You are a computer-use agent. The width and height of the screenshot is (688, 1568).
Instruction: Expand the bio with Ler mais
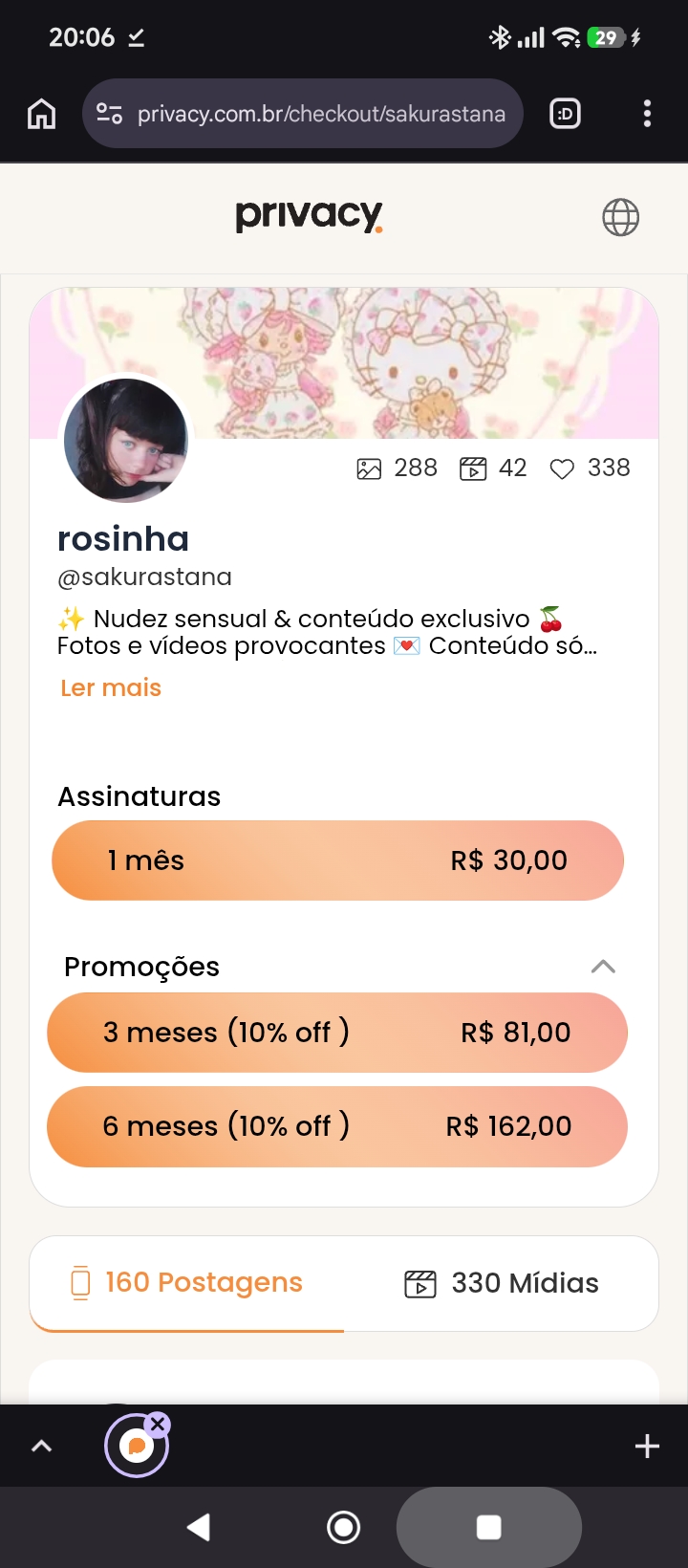pos(111,687)
